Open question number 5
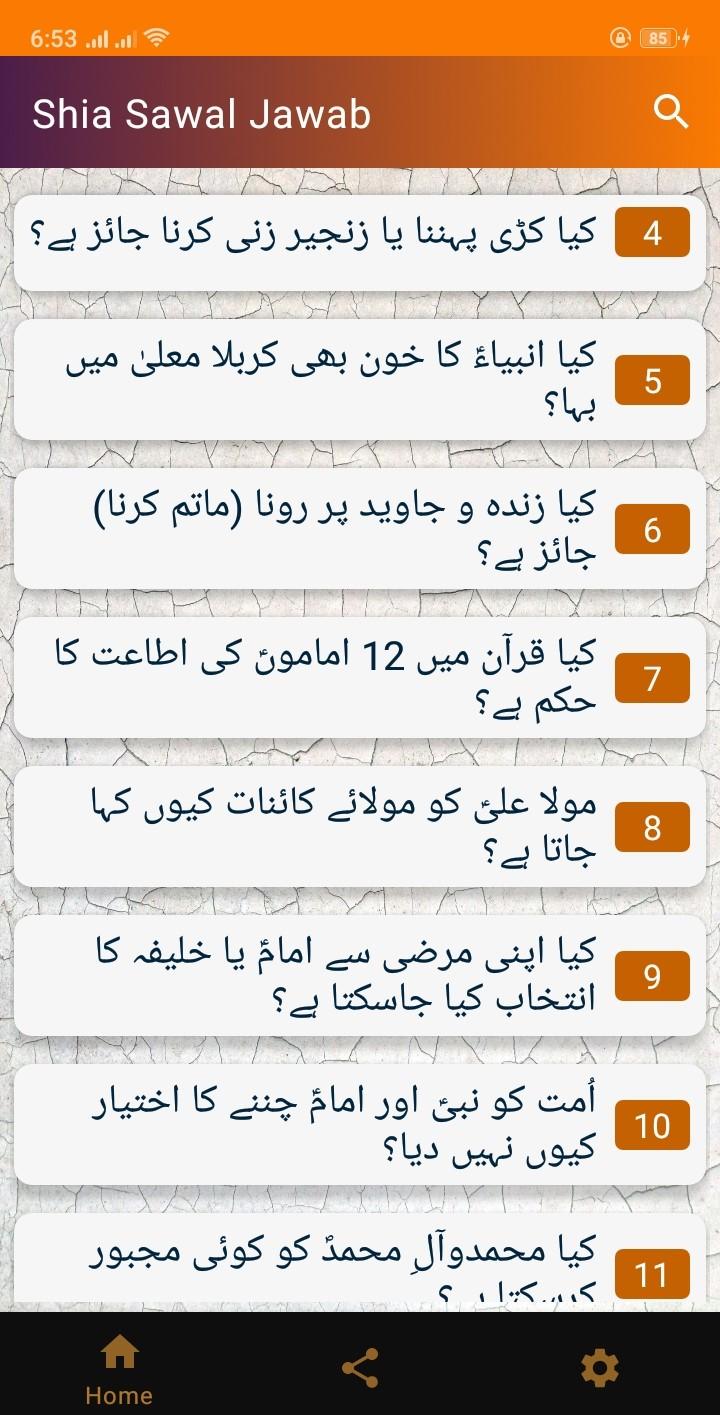This screenshot has height=1415, width=720. point(360,380)
